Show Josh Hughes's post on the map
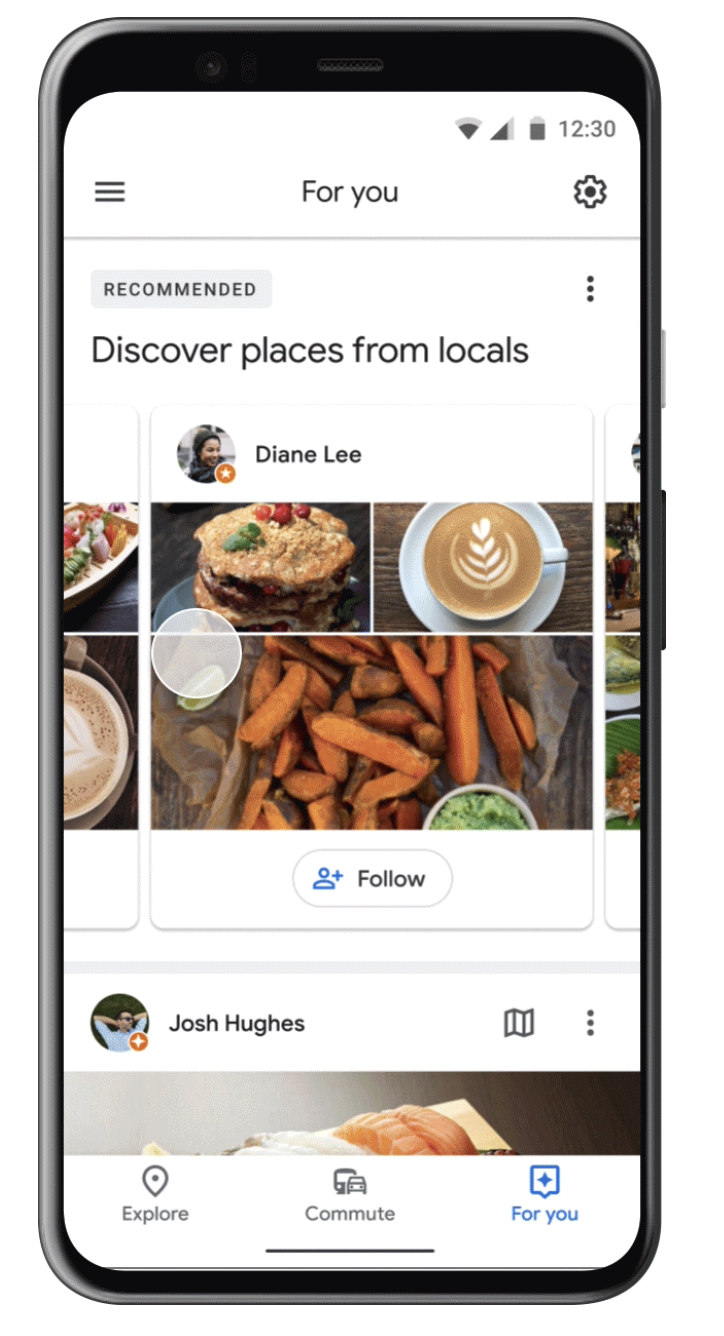 (x=519, y=1023)
